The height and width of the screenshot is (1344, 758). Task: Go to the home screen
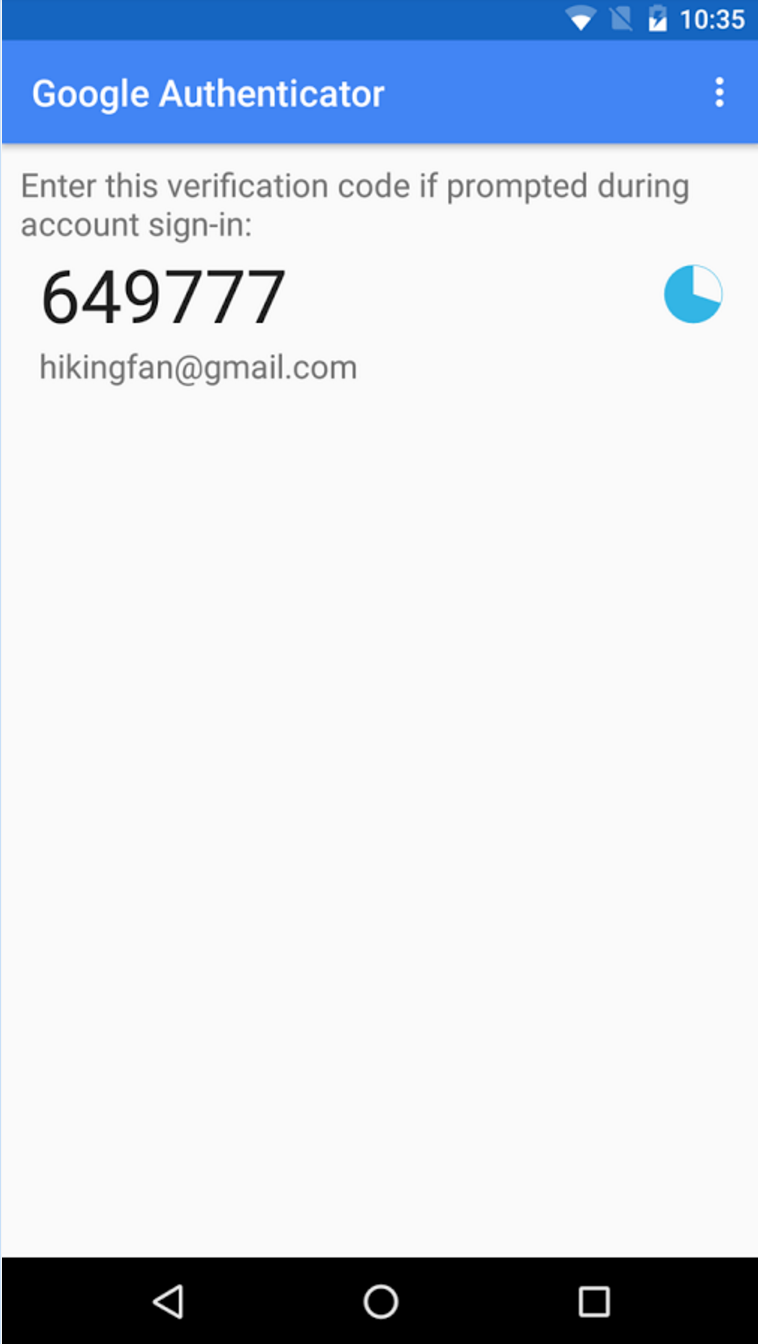click(380, 1301)
